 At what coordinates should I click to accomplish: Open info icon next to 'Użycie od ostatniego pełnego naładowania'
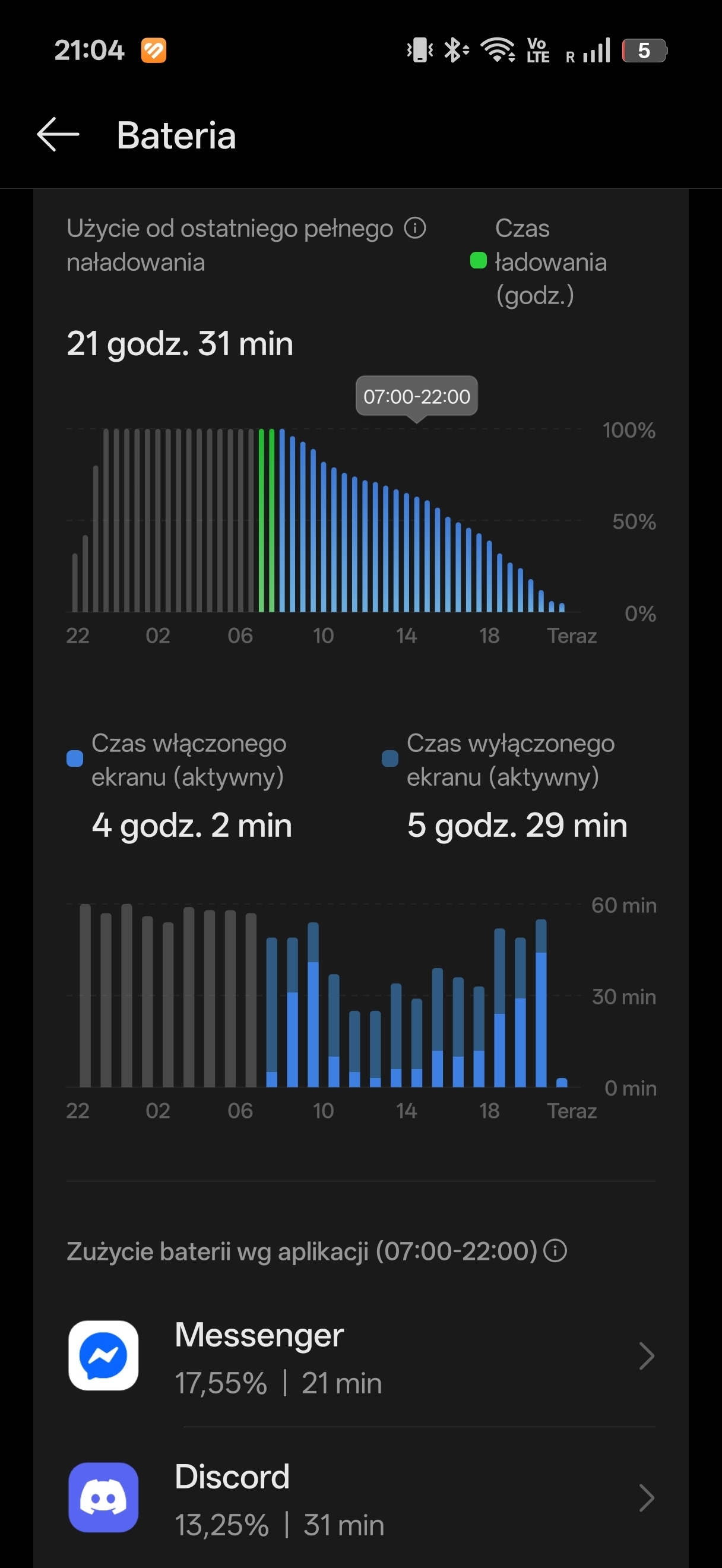coord(415,228)
